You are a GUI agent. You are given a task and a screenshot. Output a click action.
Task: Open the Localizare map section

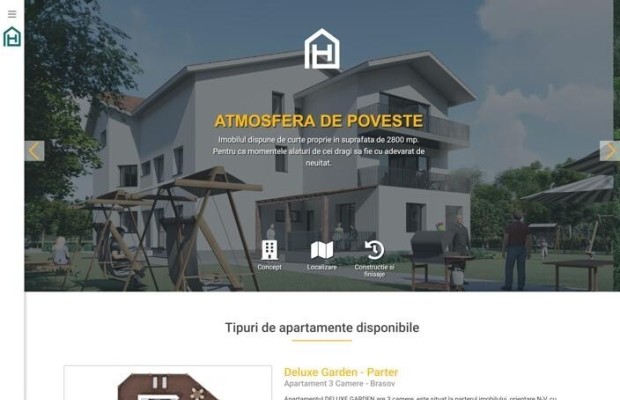[x=322, y=254]
